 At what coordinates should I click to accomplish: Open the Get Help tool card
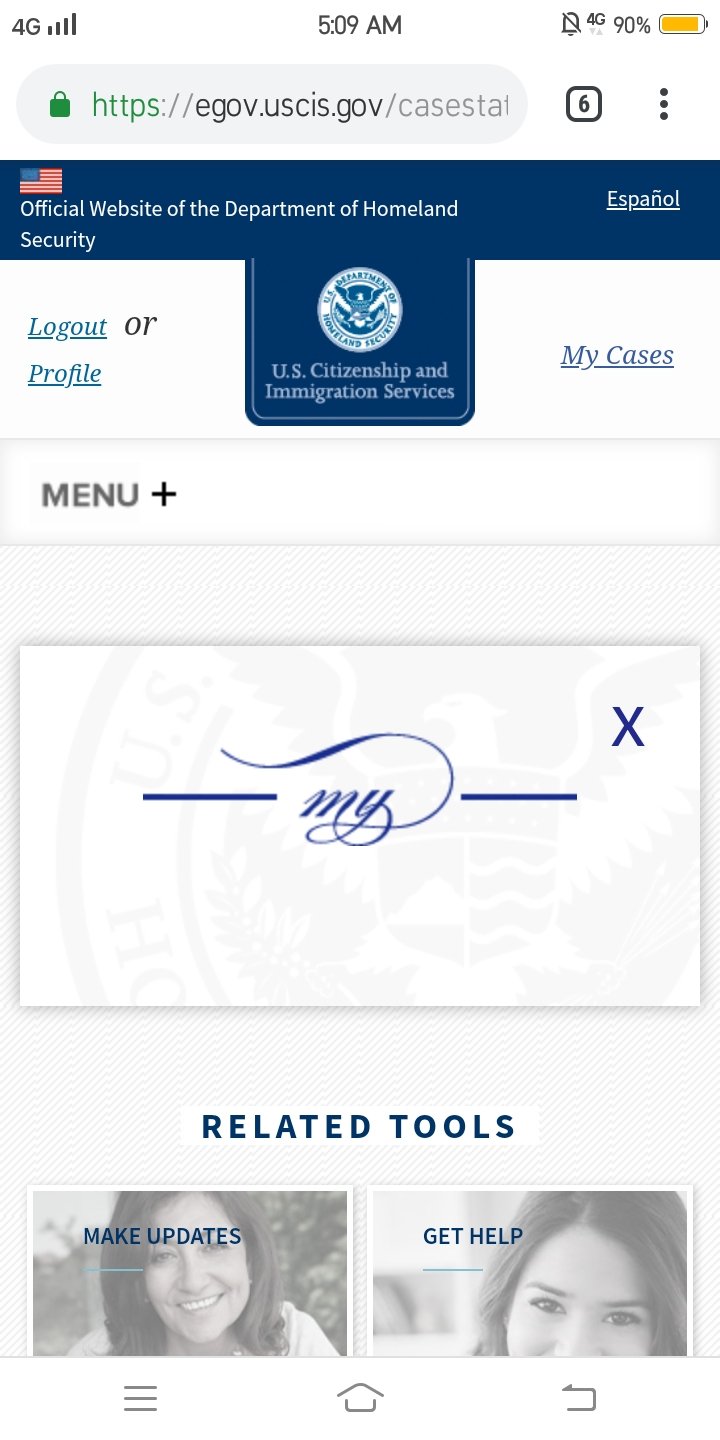(x=530, y=1271)
